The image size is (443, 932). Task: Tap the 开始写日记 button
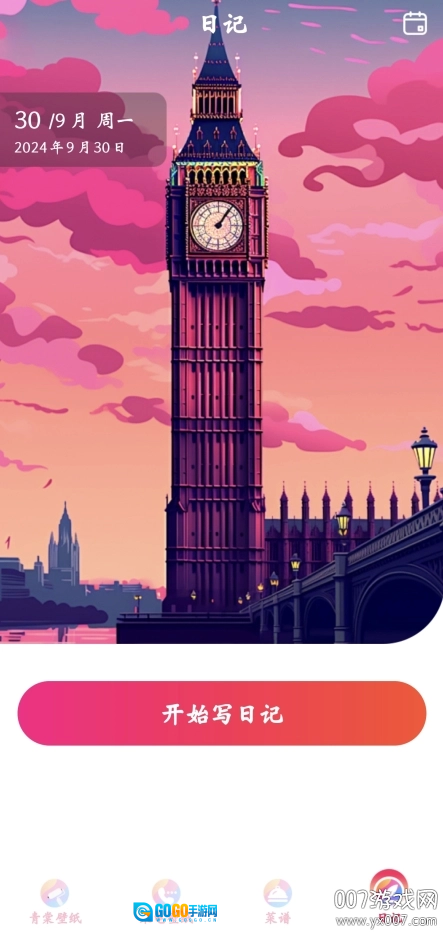coord(222,713)
